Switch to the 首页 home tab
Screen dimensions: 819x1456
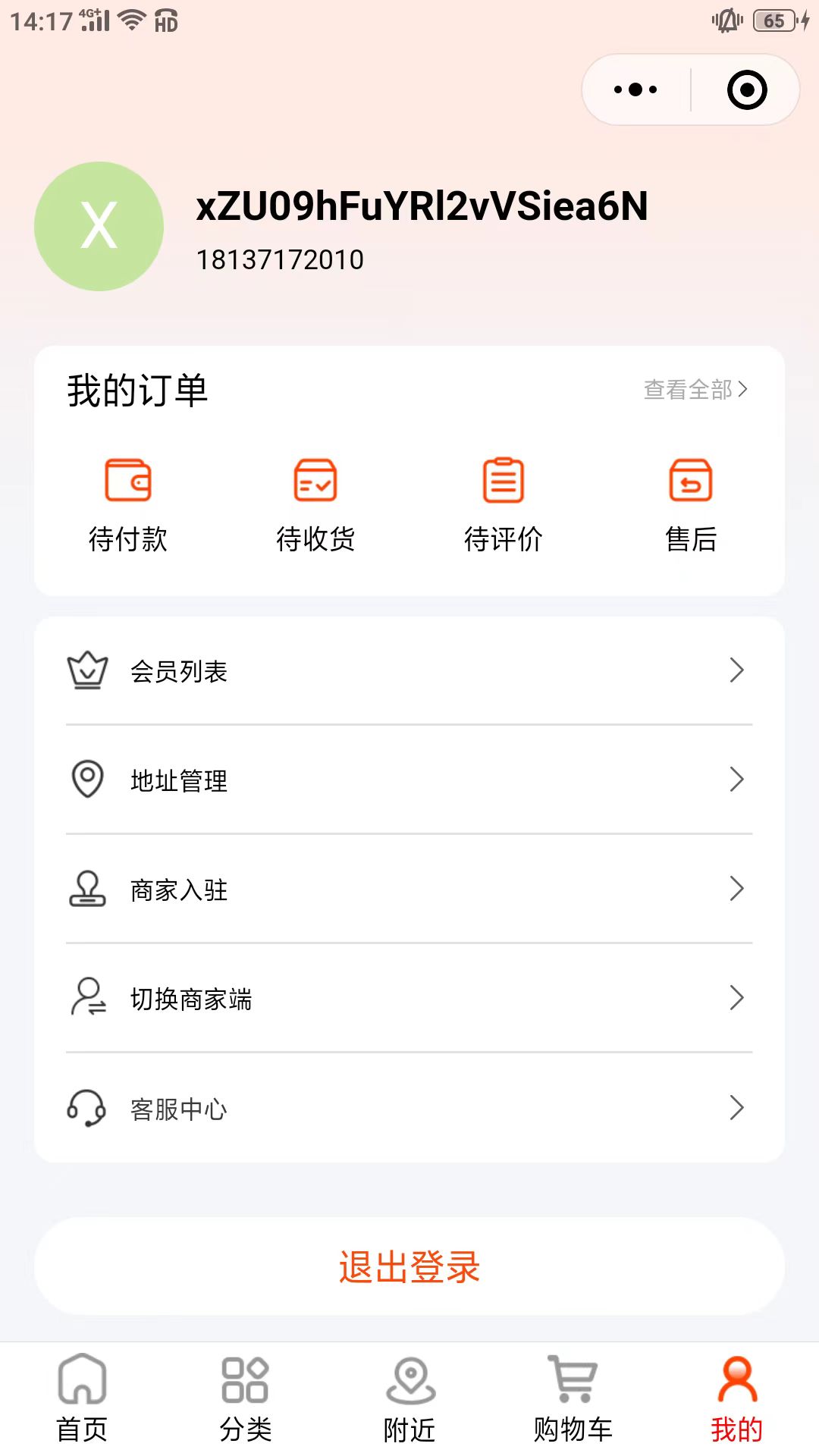tap(82, 1399)
